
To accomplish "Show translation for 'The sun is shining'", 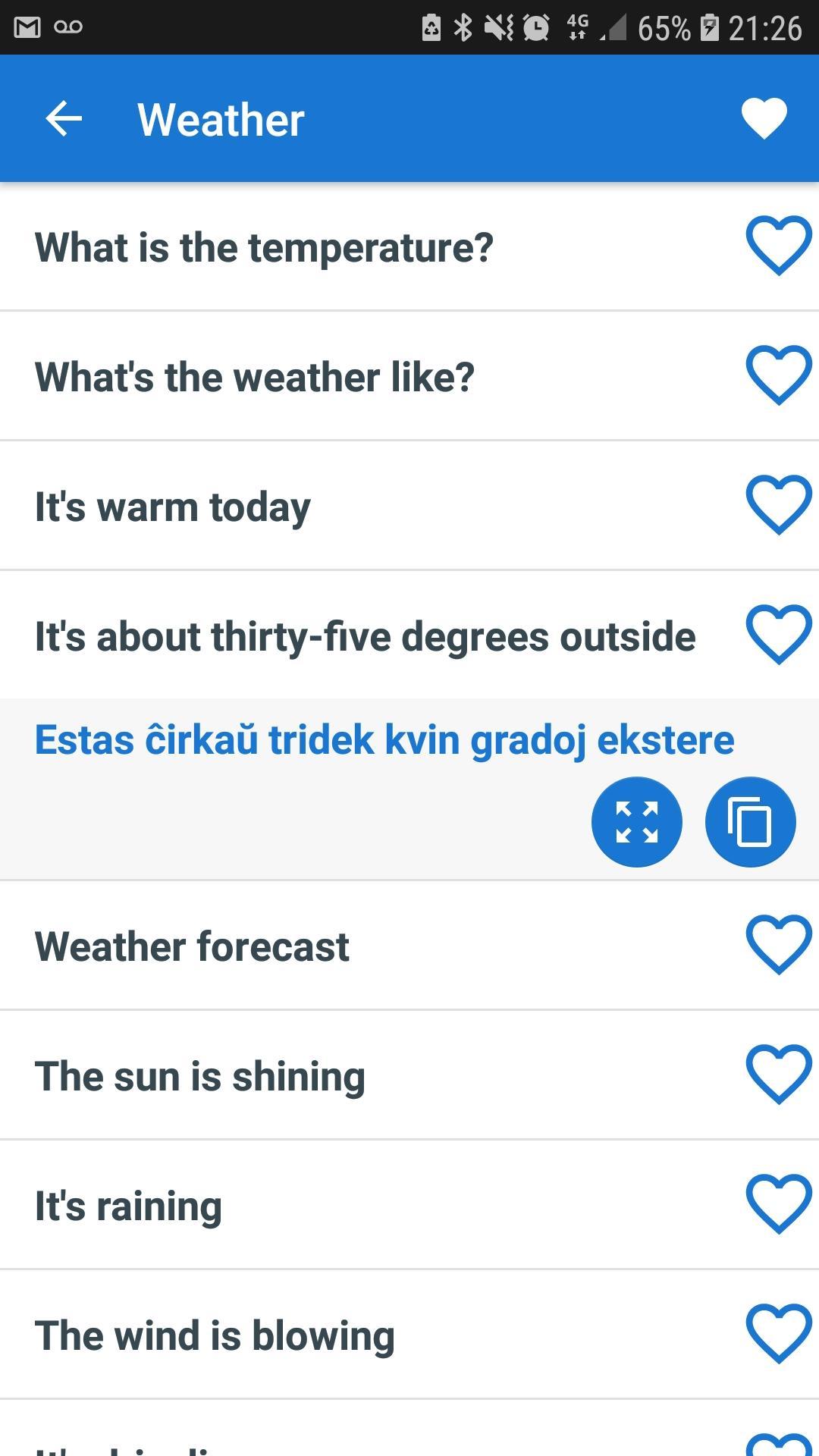I will tap(200, 1076).
